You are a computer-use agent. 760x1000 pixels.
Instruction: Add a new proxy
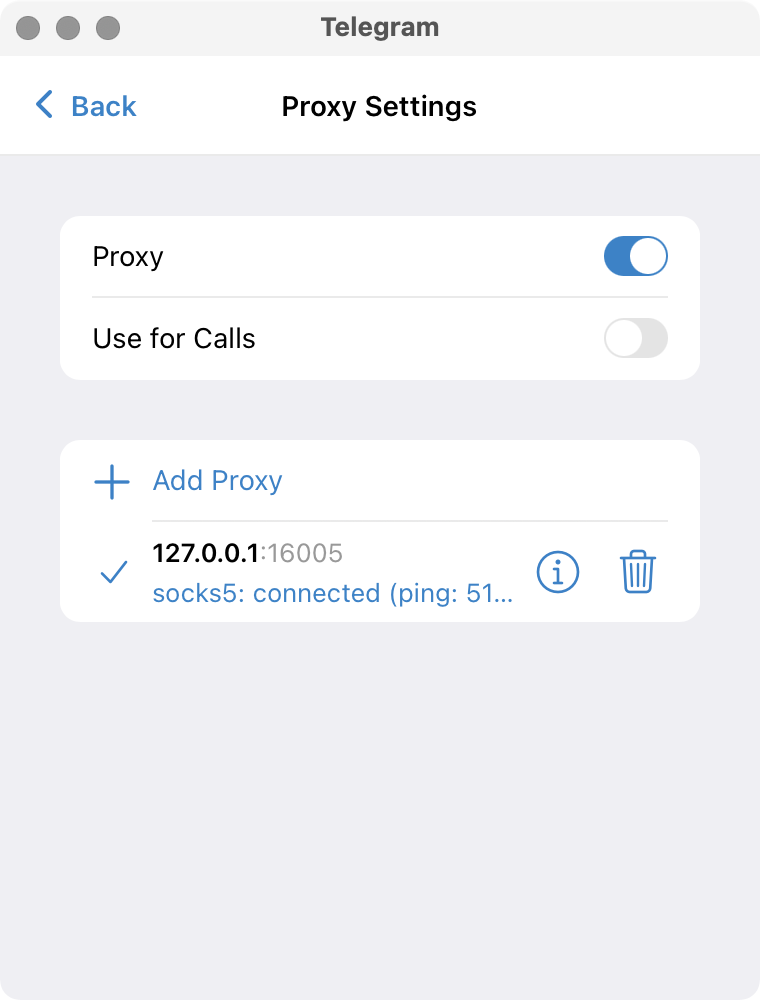point(217,481)
